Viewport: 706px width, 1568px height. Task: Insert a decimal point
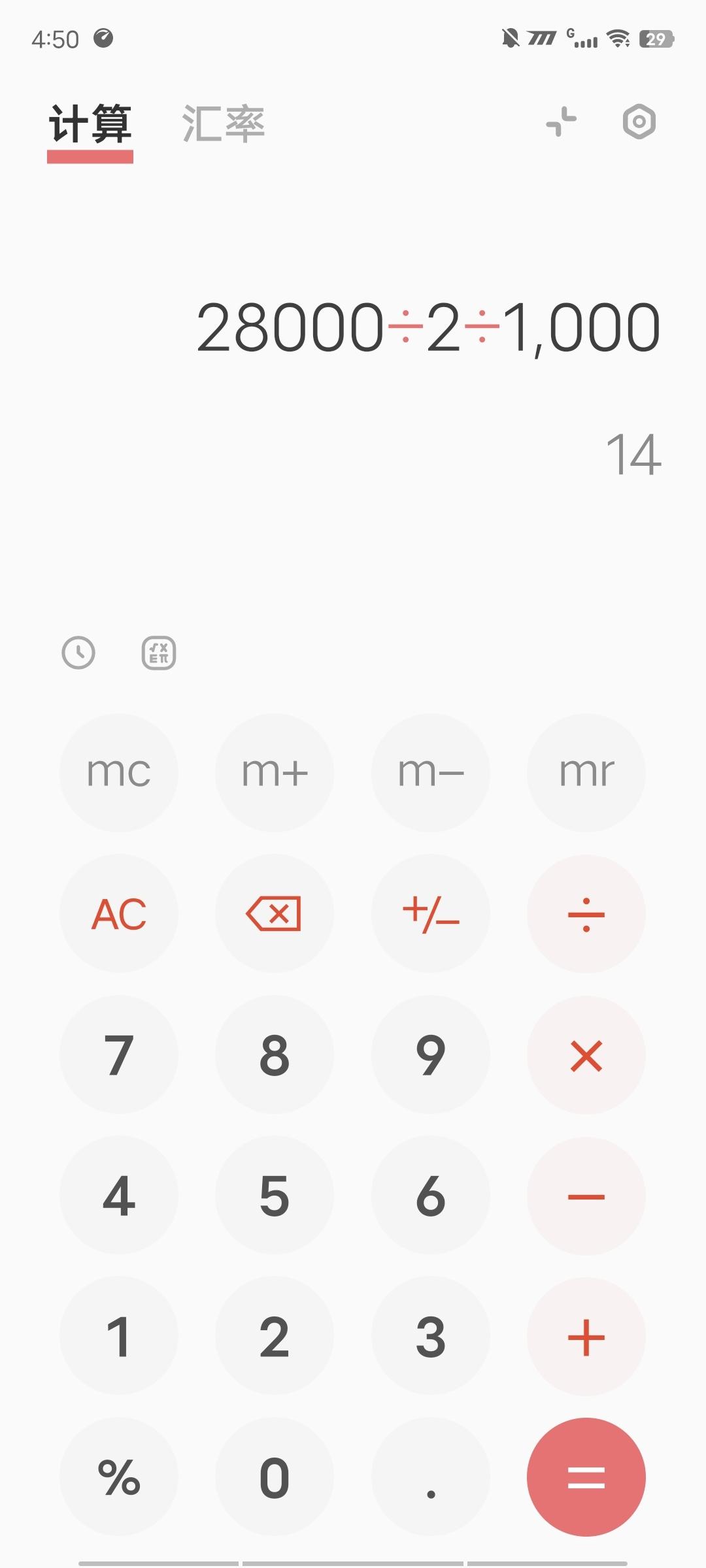point(431,1477)
